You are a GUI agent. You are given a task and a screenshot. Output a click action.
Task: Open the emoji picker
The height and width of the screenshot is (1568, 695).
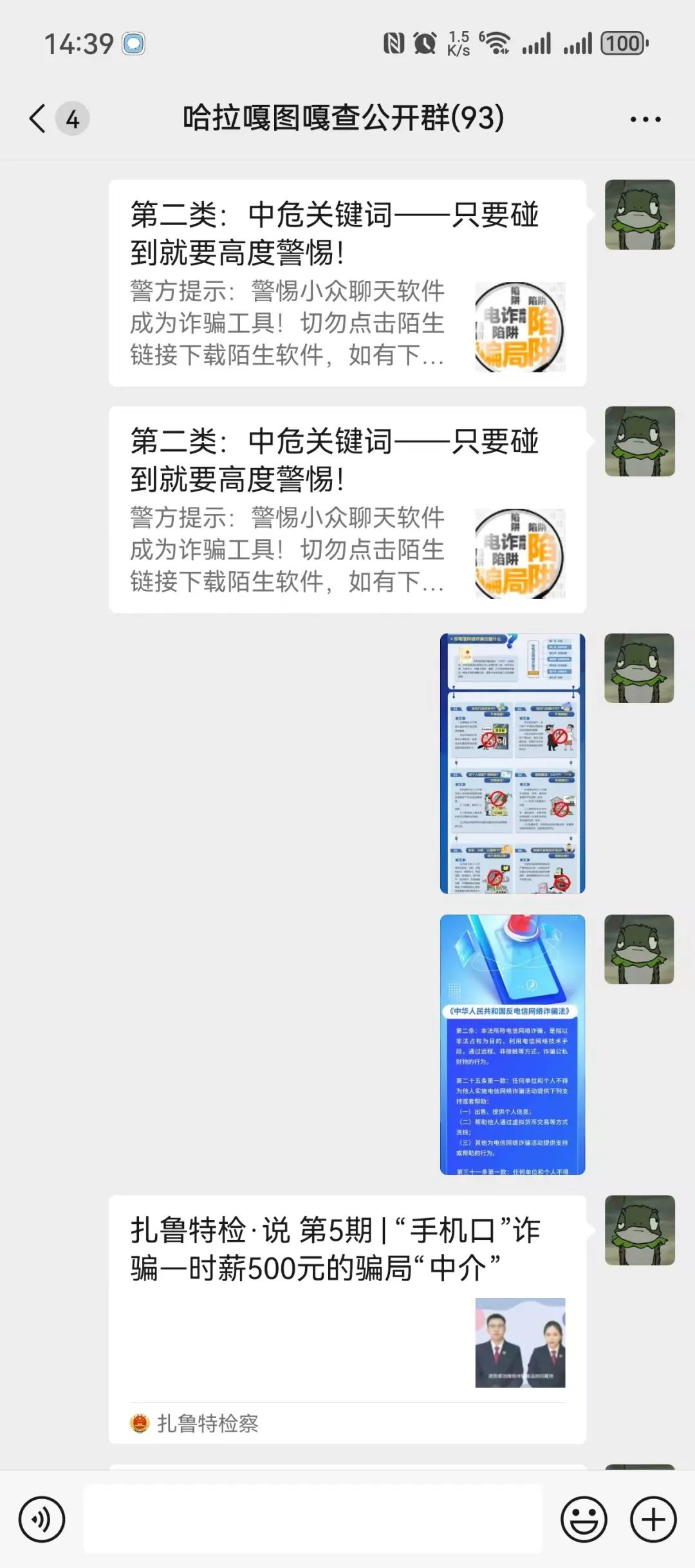584,1520
